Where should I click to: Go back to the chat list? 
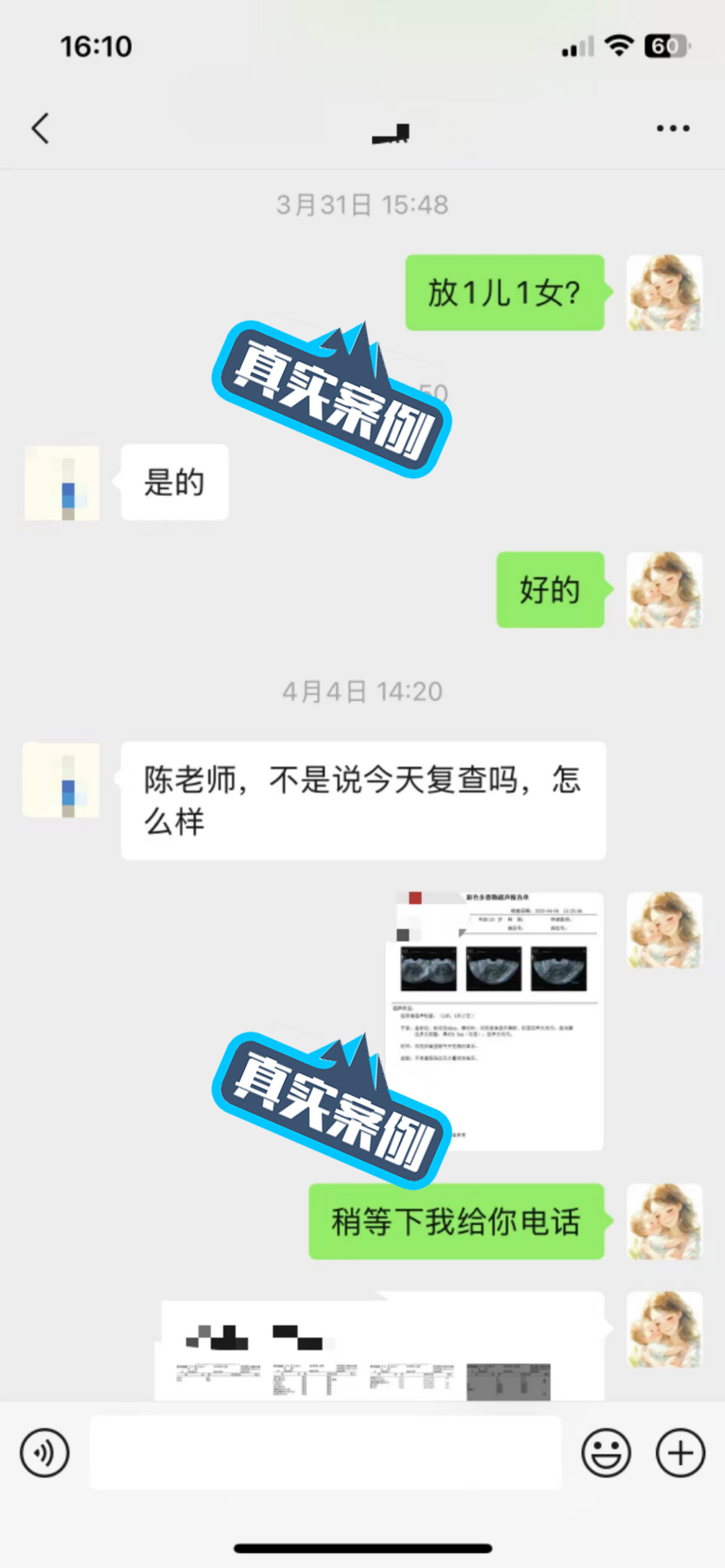tap(40, 128)
